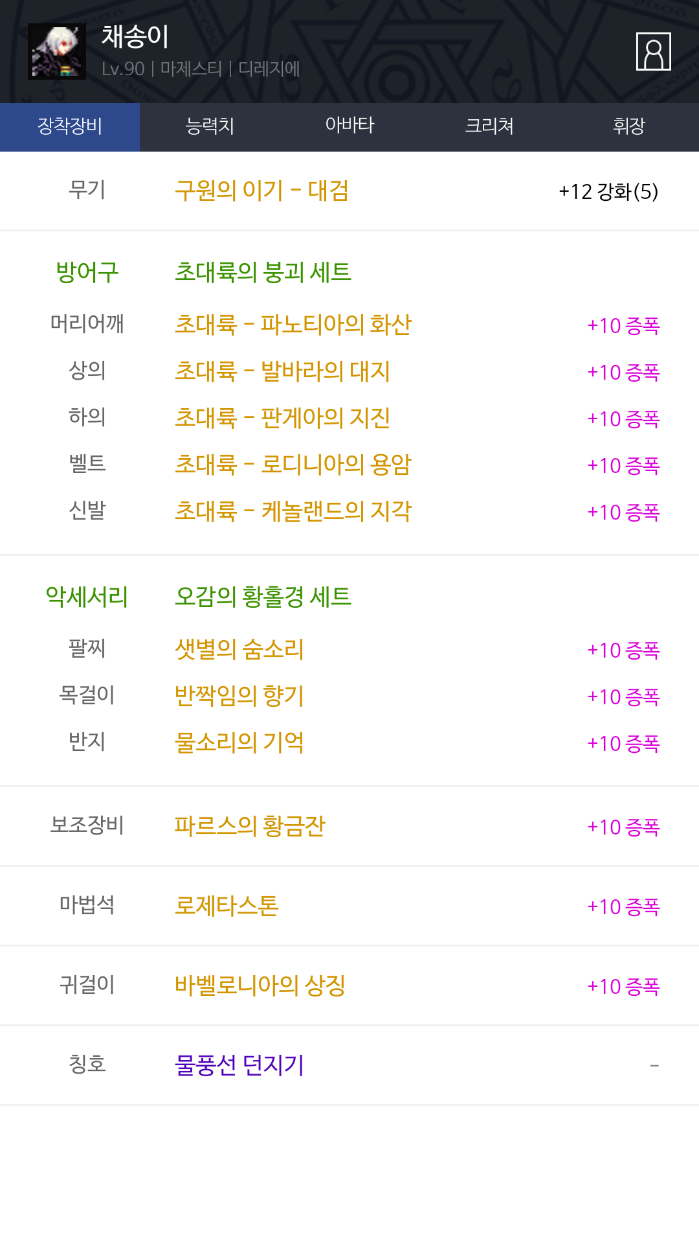Open 바벨로니아의 상징 earring details
699x1244 pixels.
tap(260, 986)
